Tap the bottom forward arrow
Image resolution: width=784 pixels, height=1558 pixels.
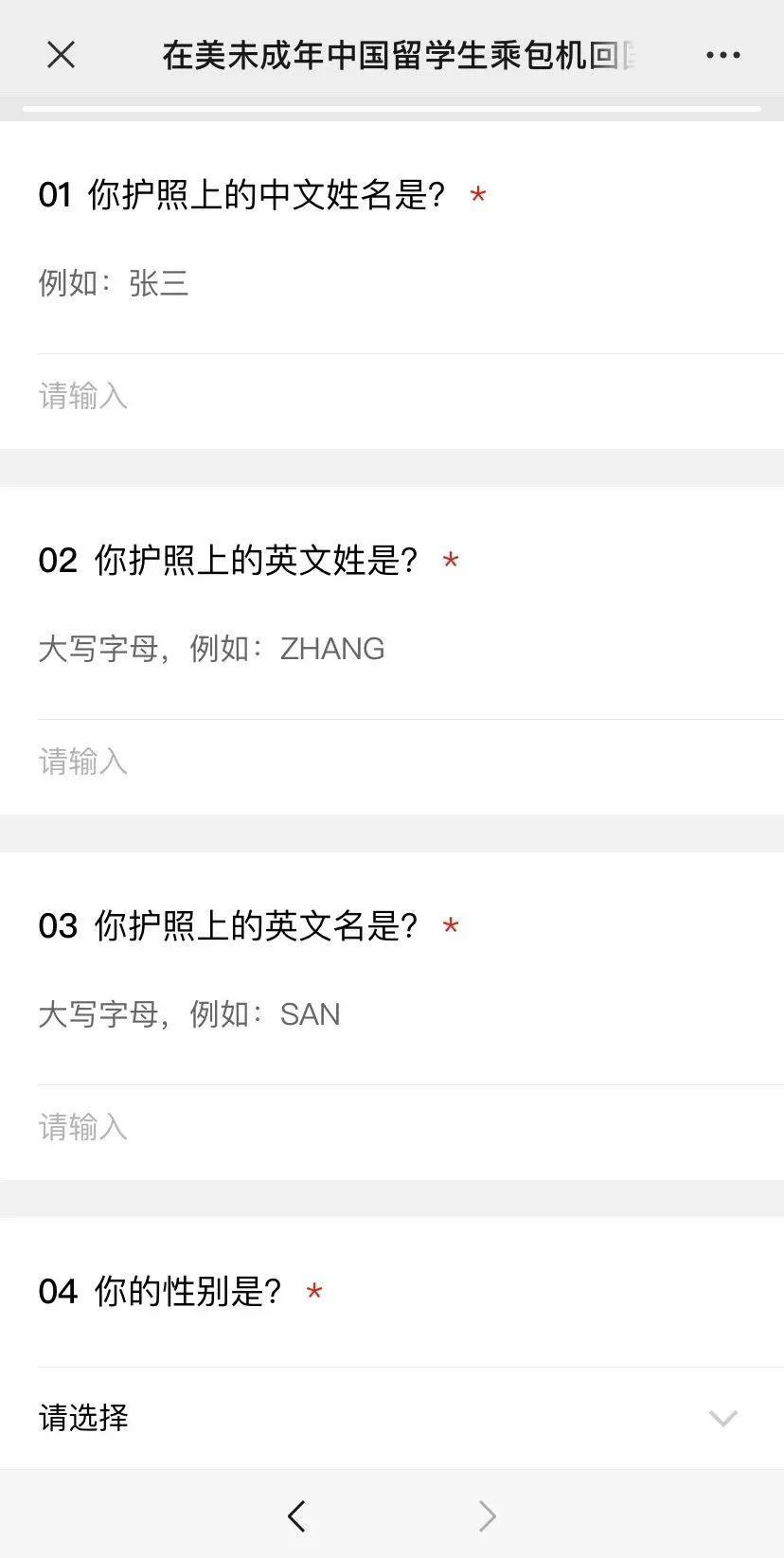(x=487, y=1515)
